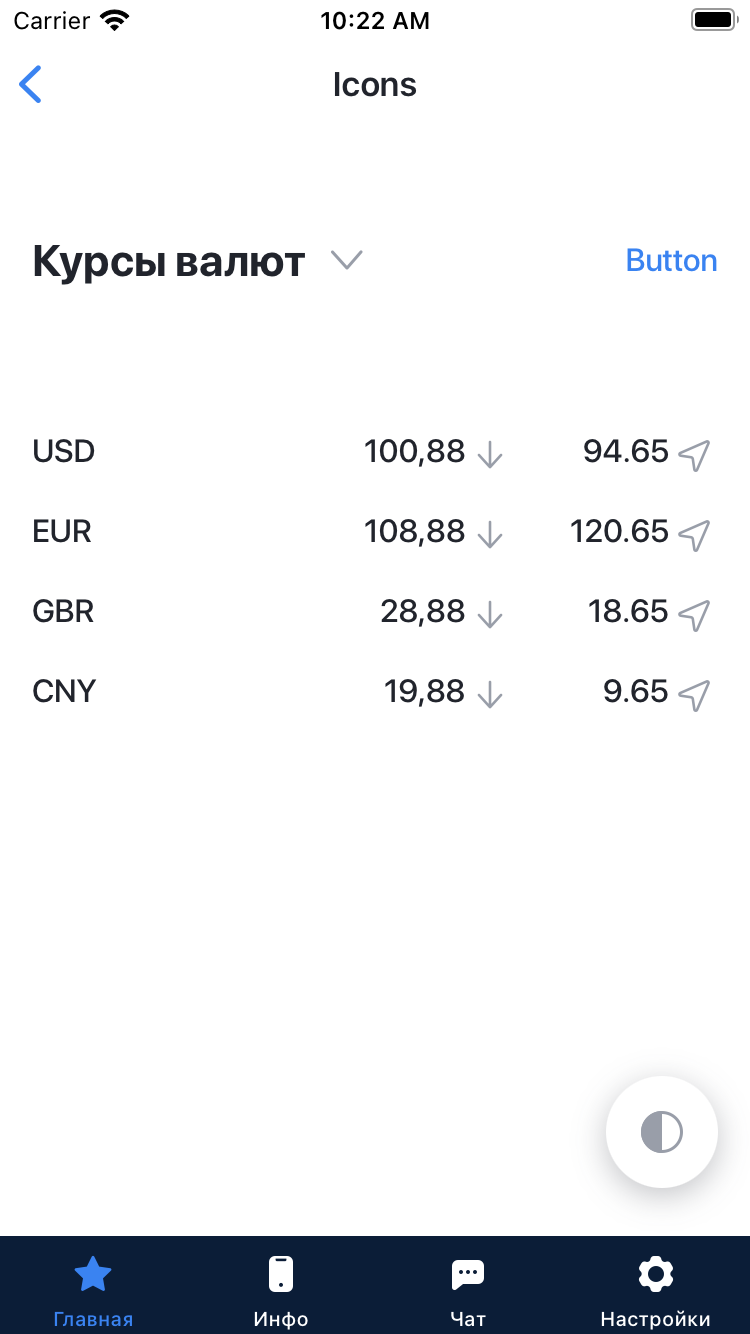Switch to the Главная tab
This screenshot has width=750, height=1334.
[93, 1290]
